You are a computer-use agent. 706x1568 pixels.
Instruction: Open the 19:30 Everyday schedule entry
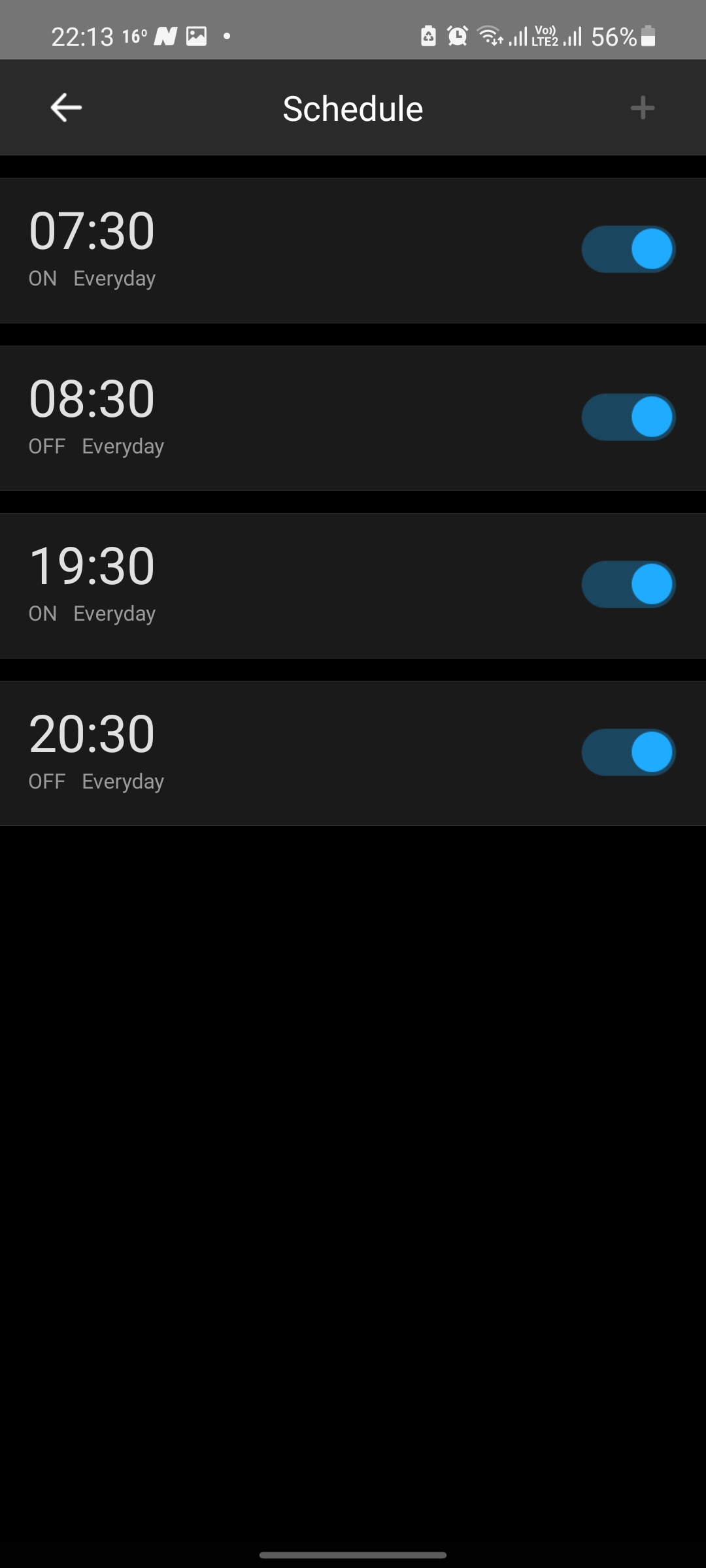coord(261,585)
